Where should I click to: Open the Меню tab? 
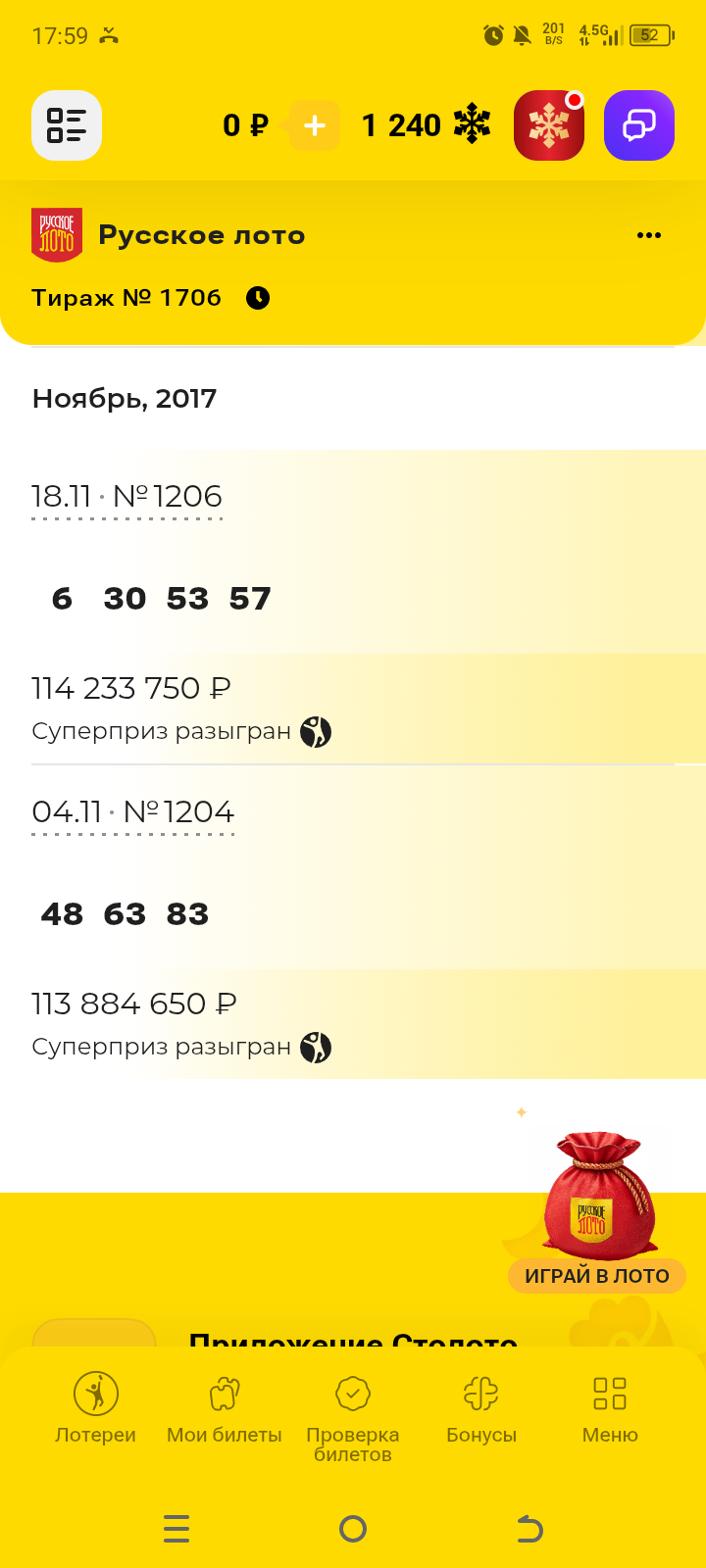click(610, 1407)
